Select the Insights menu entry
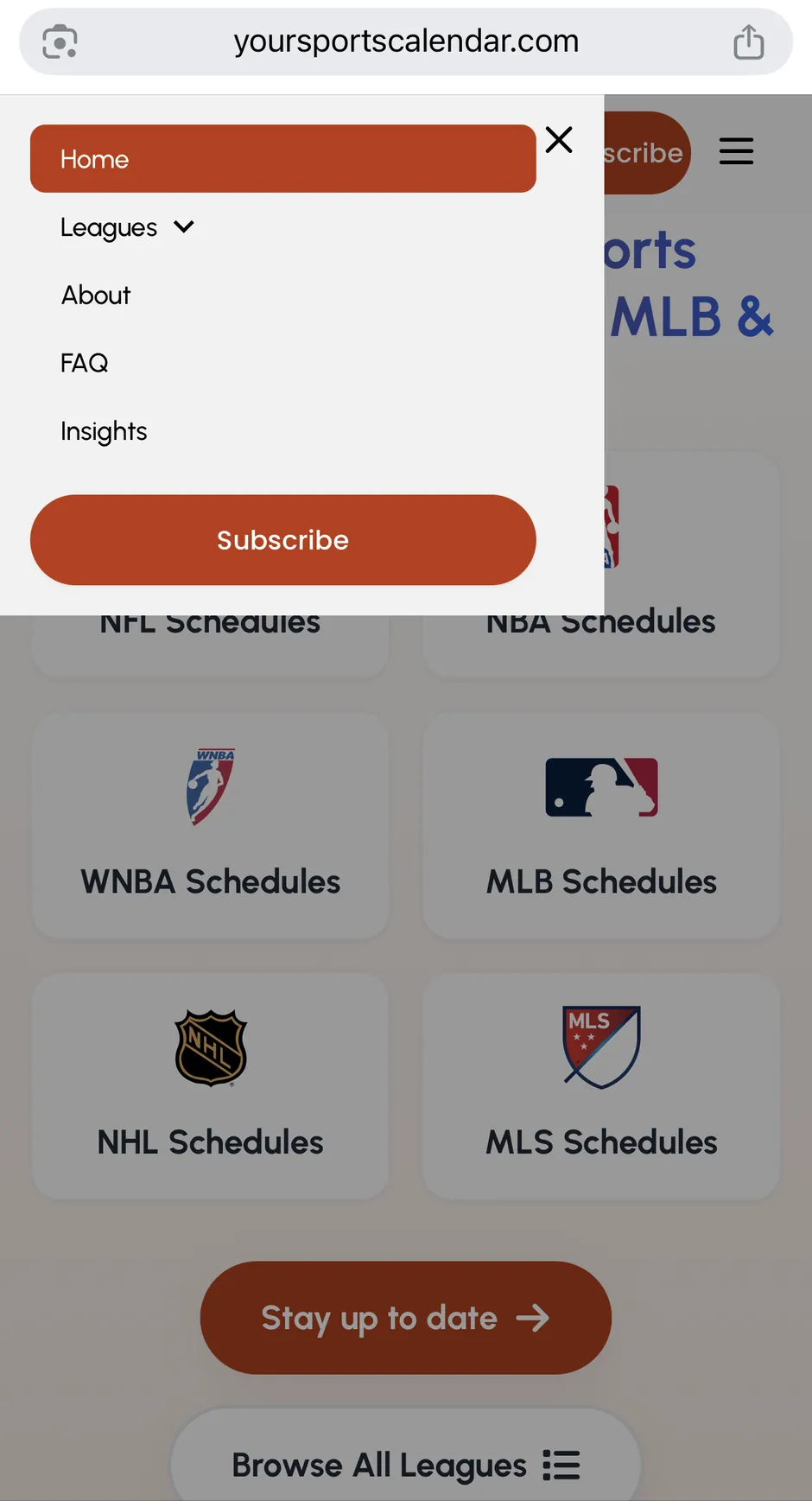This screenshot has height=1501, width=812. [104, 430]
